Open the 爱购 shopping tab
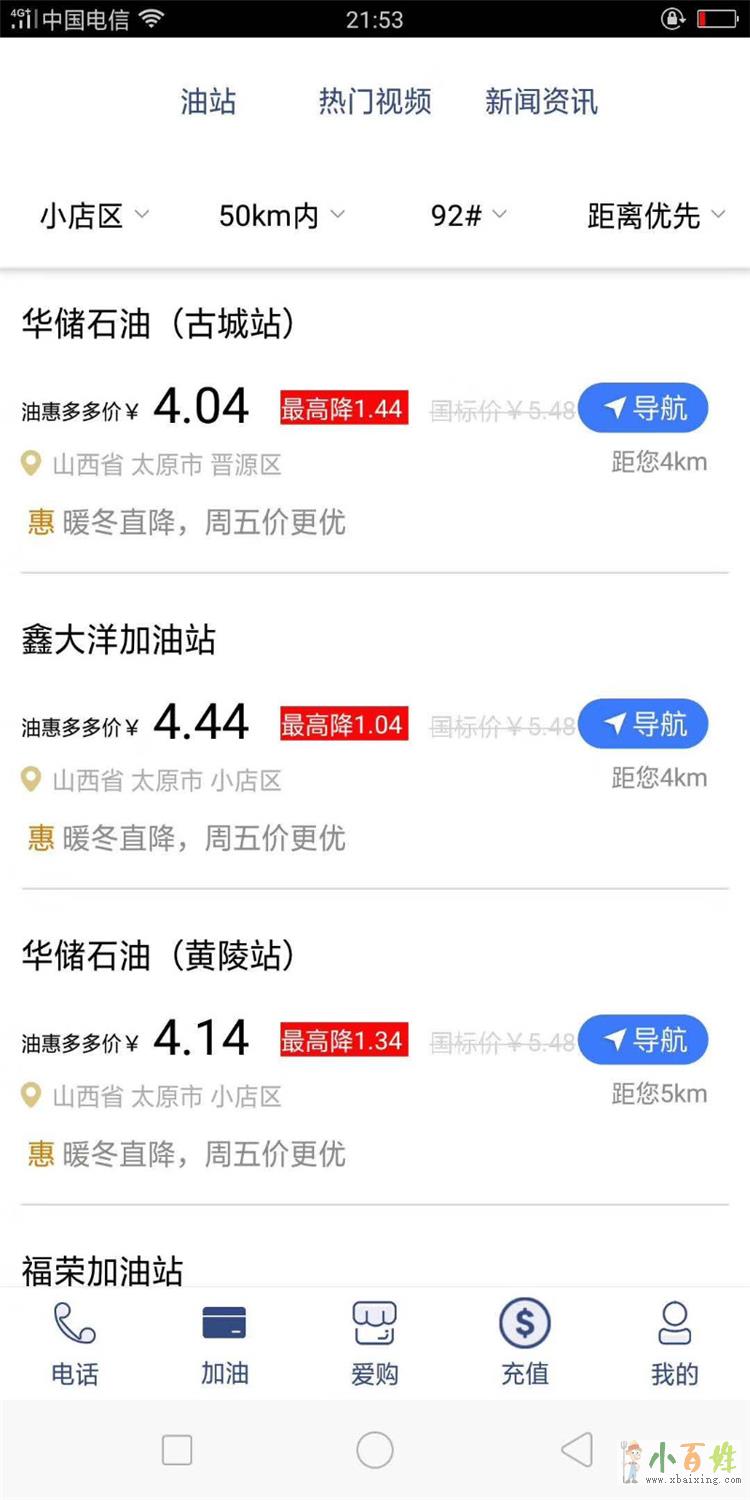 point(375,1343)
